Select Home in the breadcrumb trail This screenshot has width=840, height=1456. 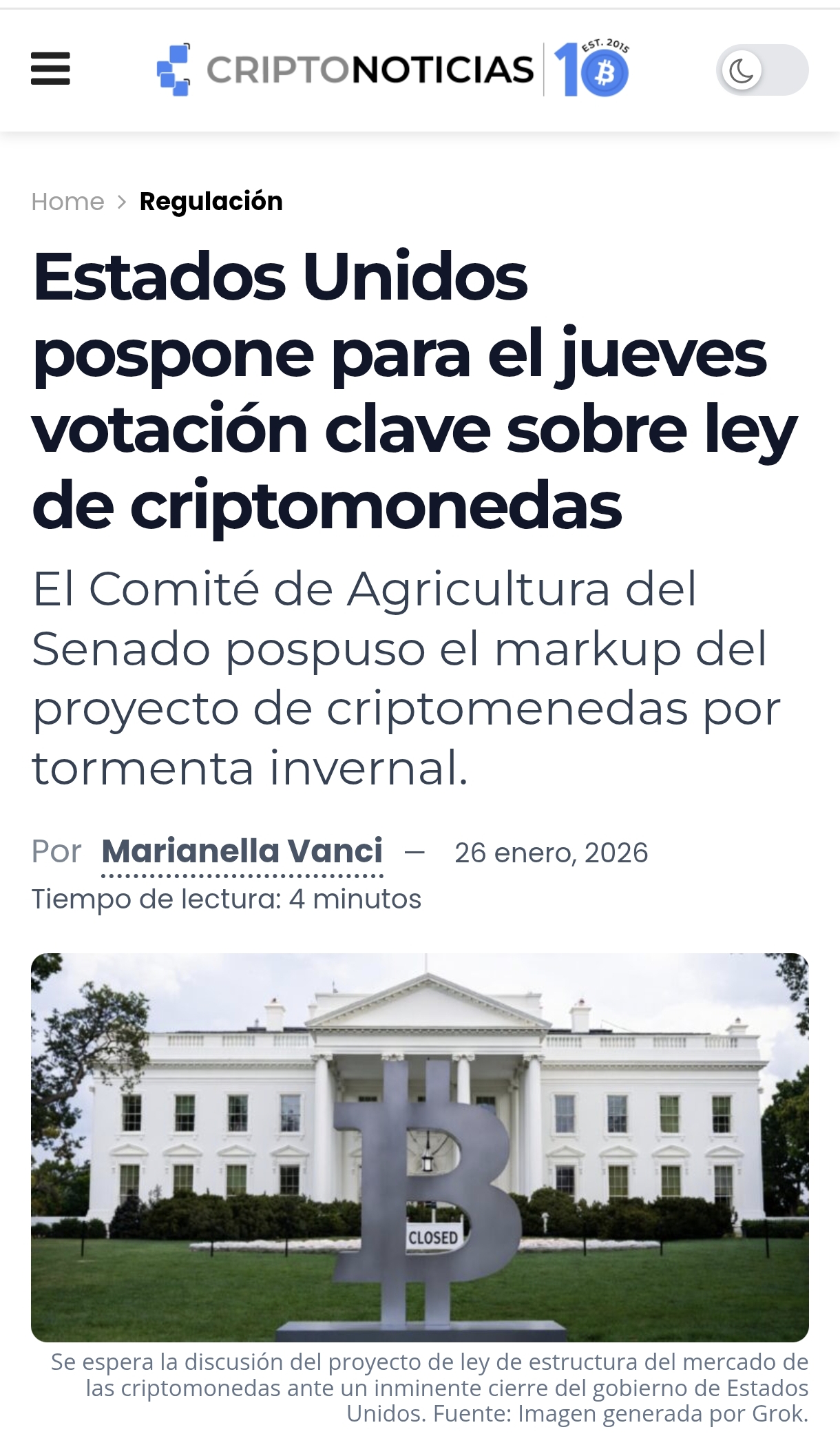(x=67, y=202)
